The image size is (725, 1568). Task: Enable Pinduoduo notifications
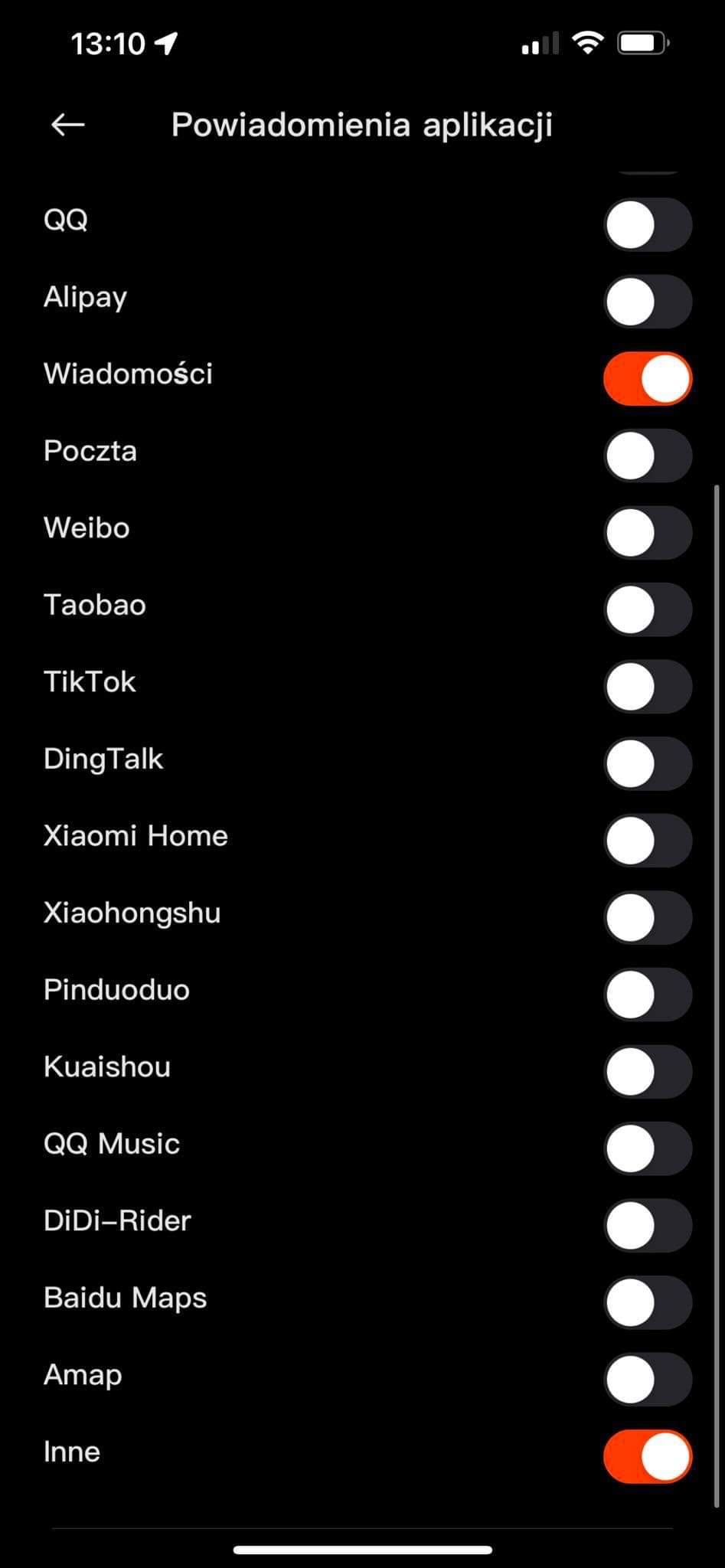click(x=647, y=995)
